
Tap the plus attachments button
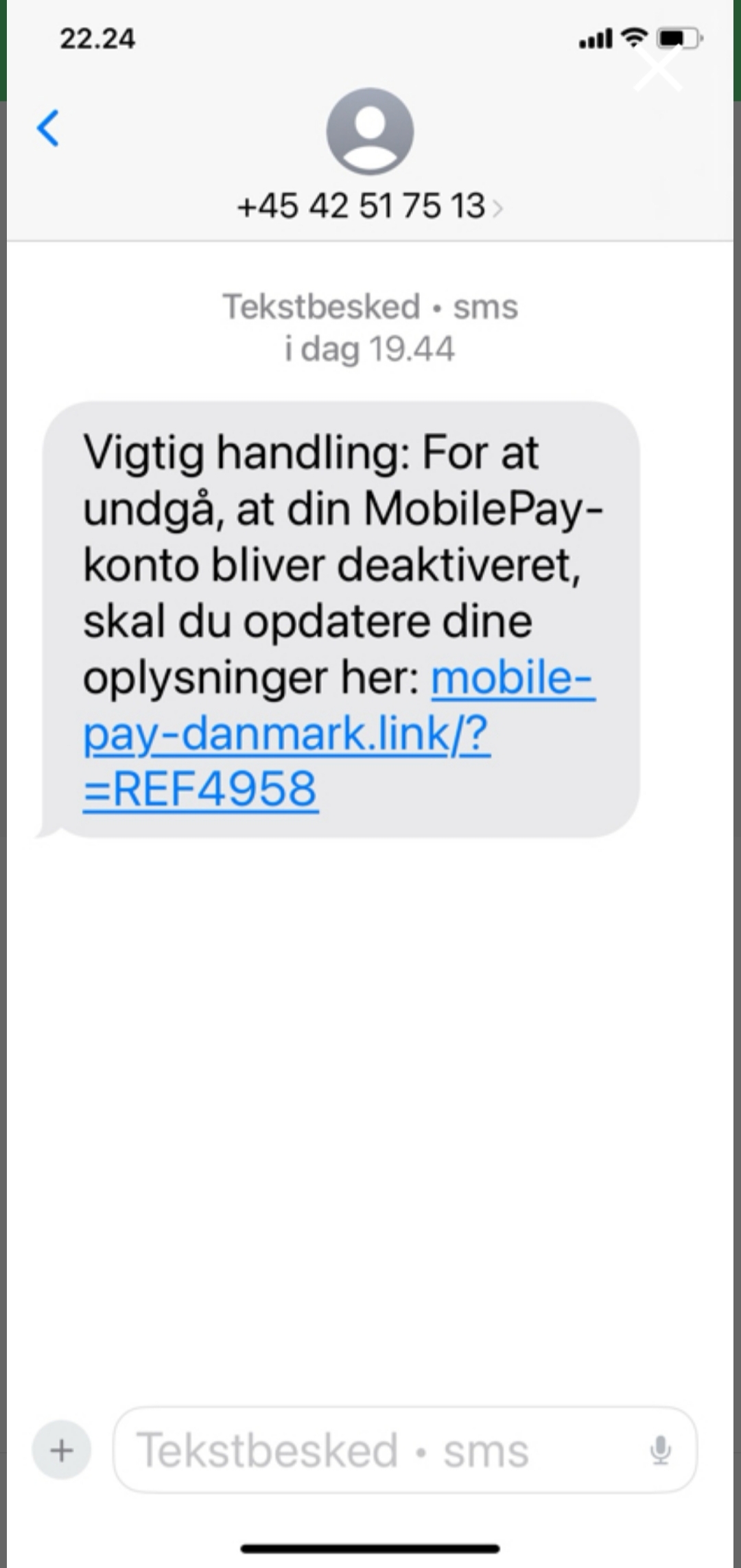click(62, 1450)
